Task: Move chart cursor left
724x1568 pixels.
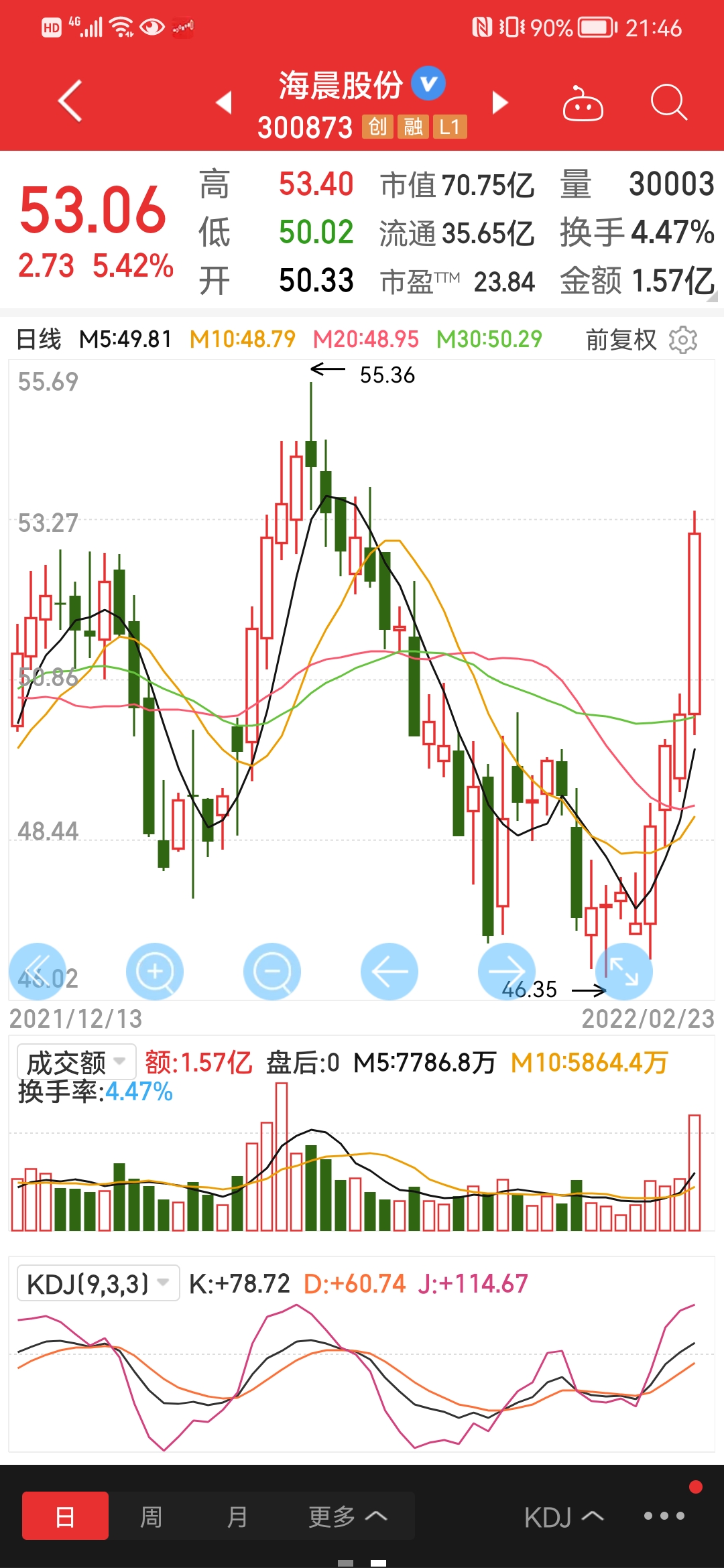Action: tap(389, 972)
